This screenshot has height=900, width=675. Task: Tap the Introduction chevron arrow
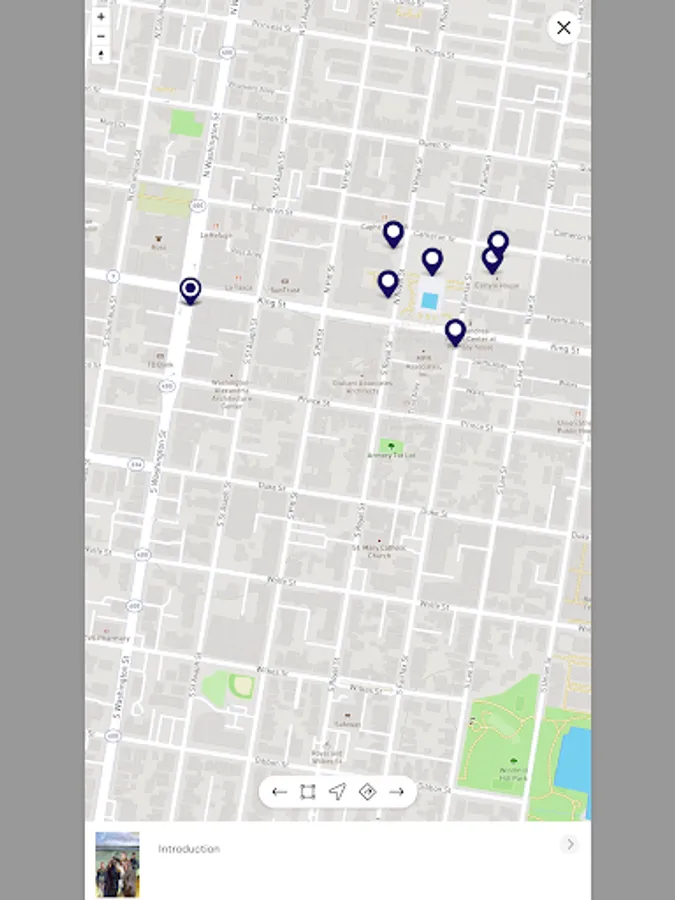(569, 844)
